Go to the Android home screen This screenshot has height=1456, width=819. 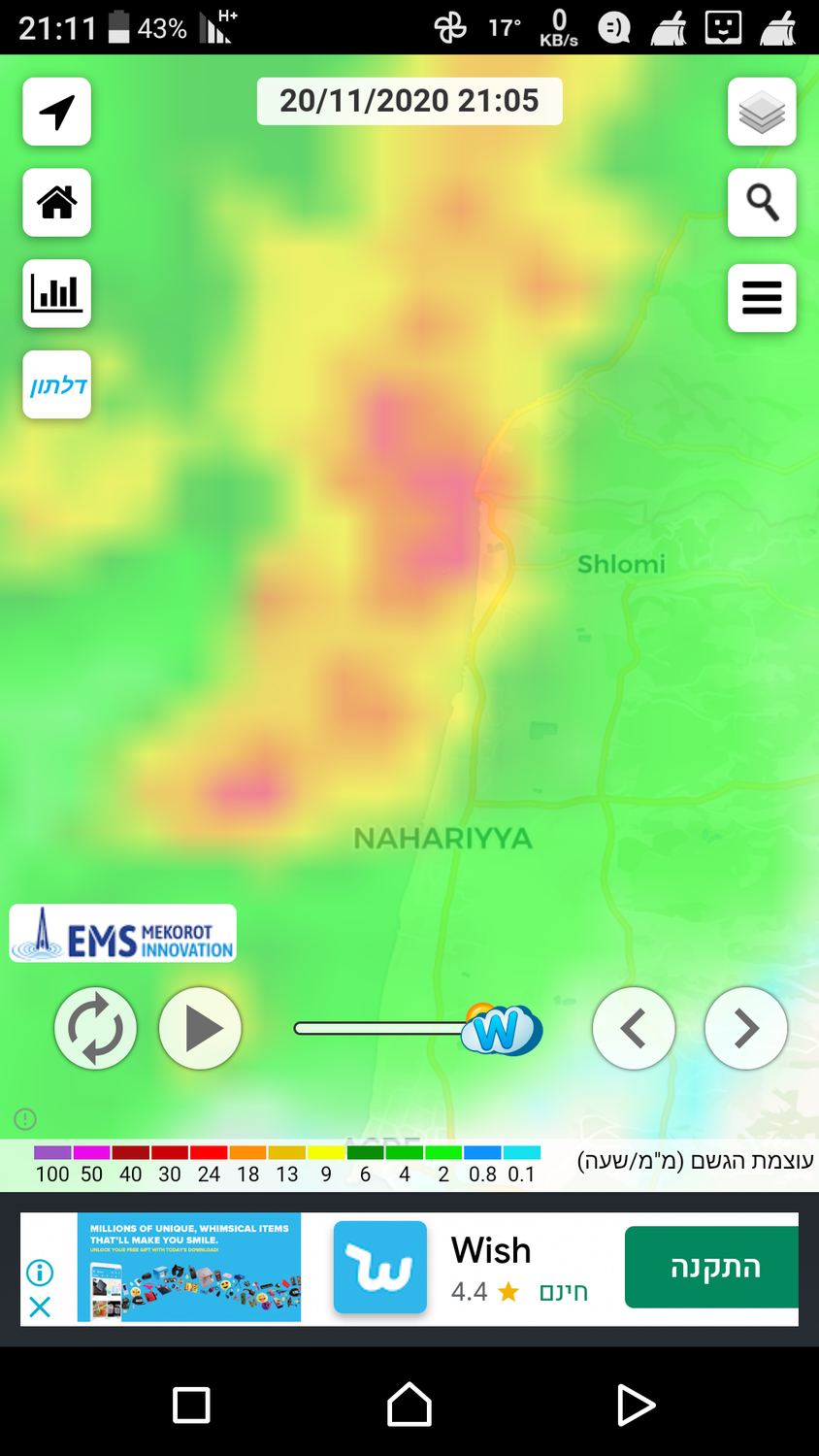(x=409, y=1405)
